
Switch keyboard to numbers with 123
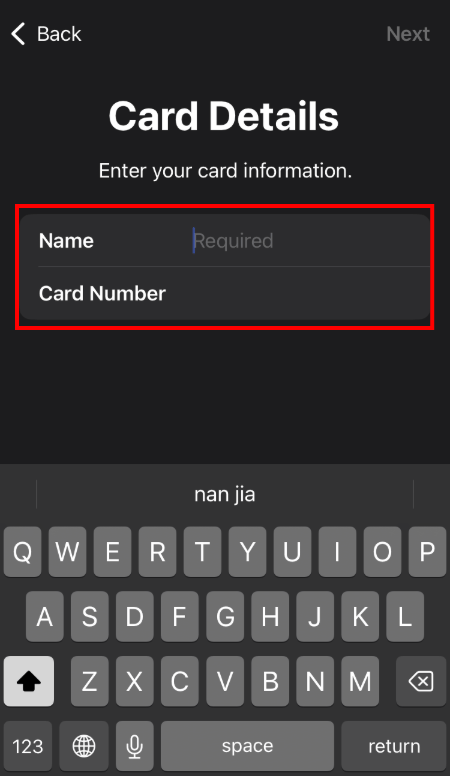click(x=28, y=746)
